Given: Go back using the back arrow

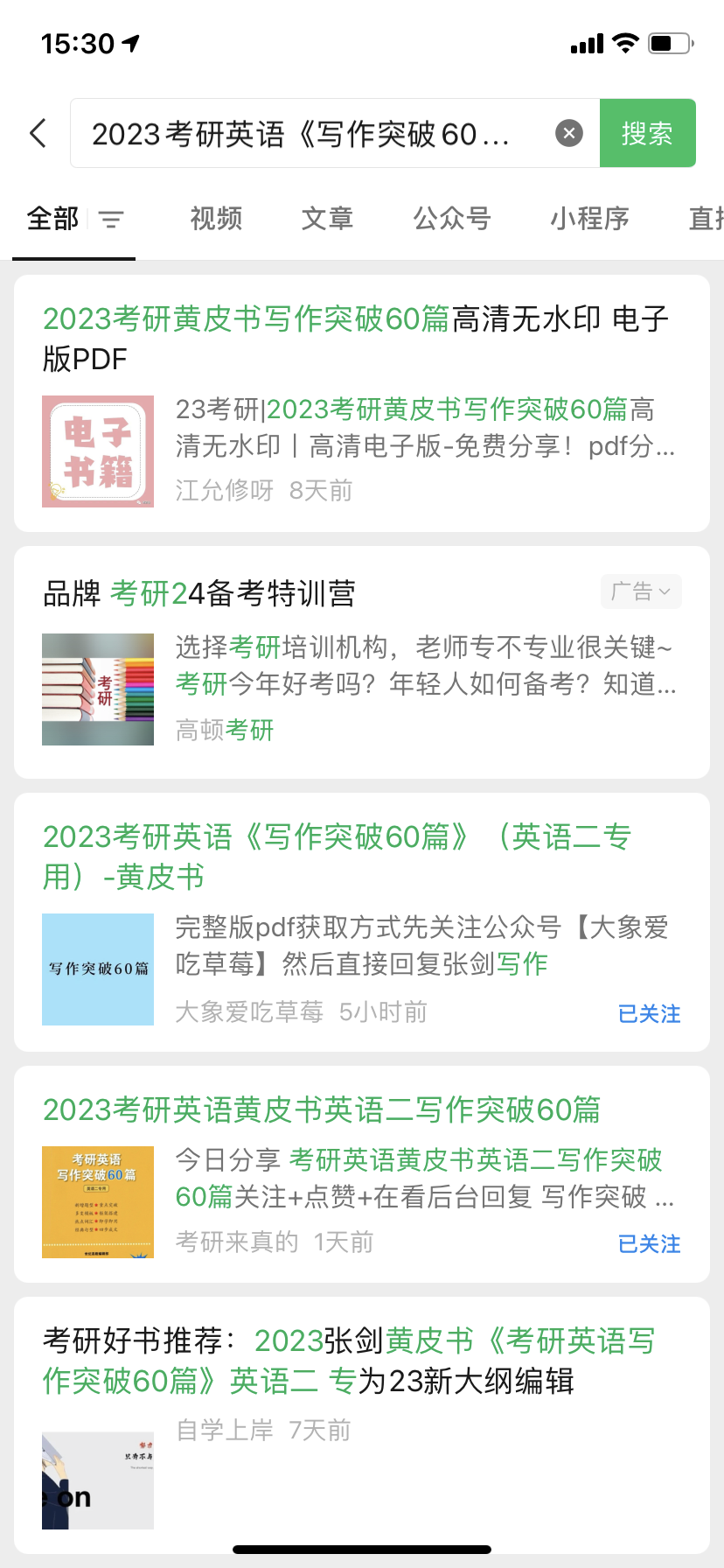Looking at the screenshot, I should (38, 134).
